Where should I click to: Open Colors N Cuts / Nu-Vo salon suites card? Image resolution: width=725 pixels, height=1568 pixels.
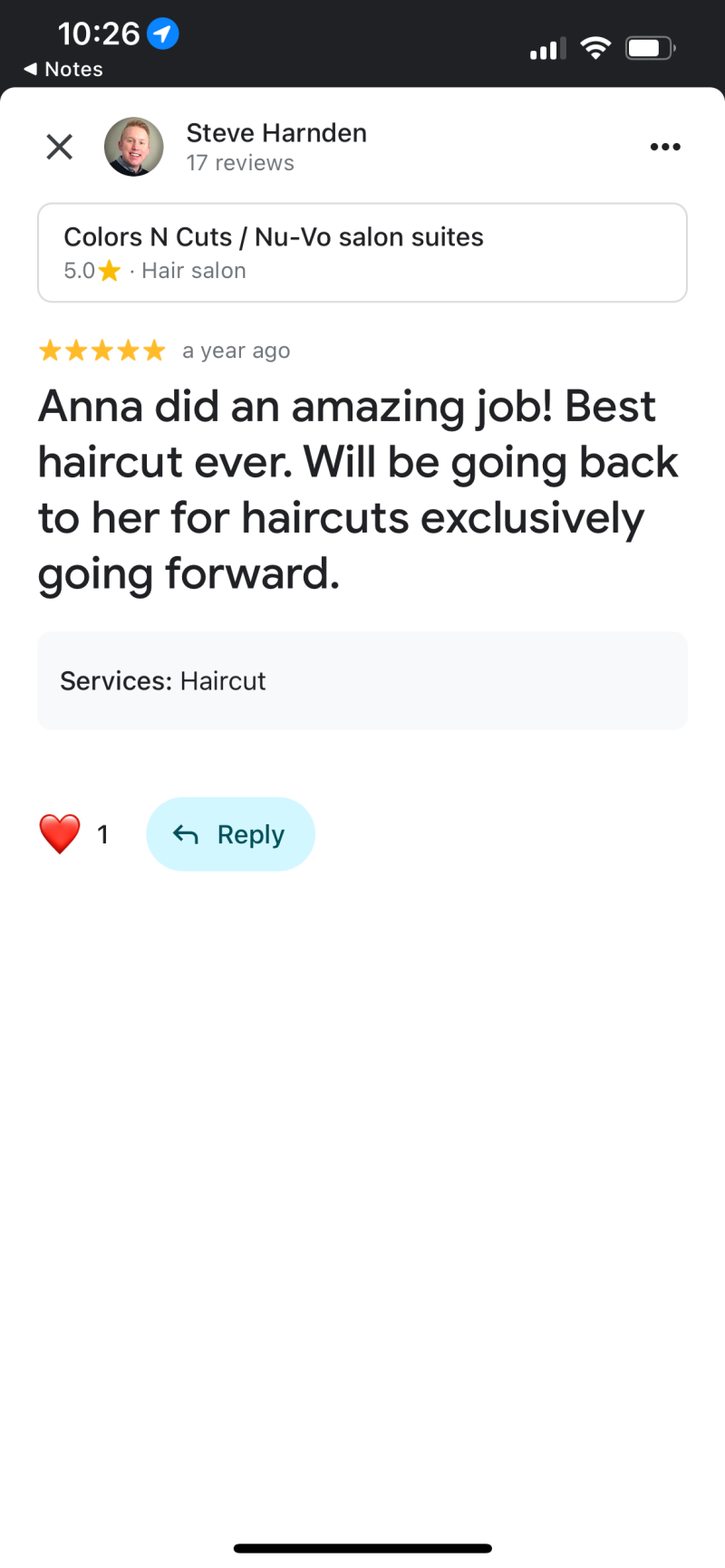pos(362,253)
